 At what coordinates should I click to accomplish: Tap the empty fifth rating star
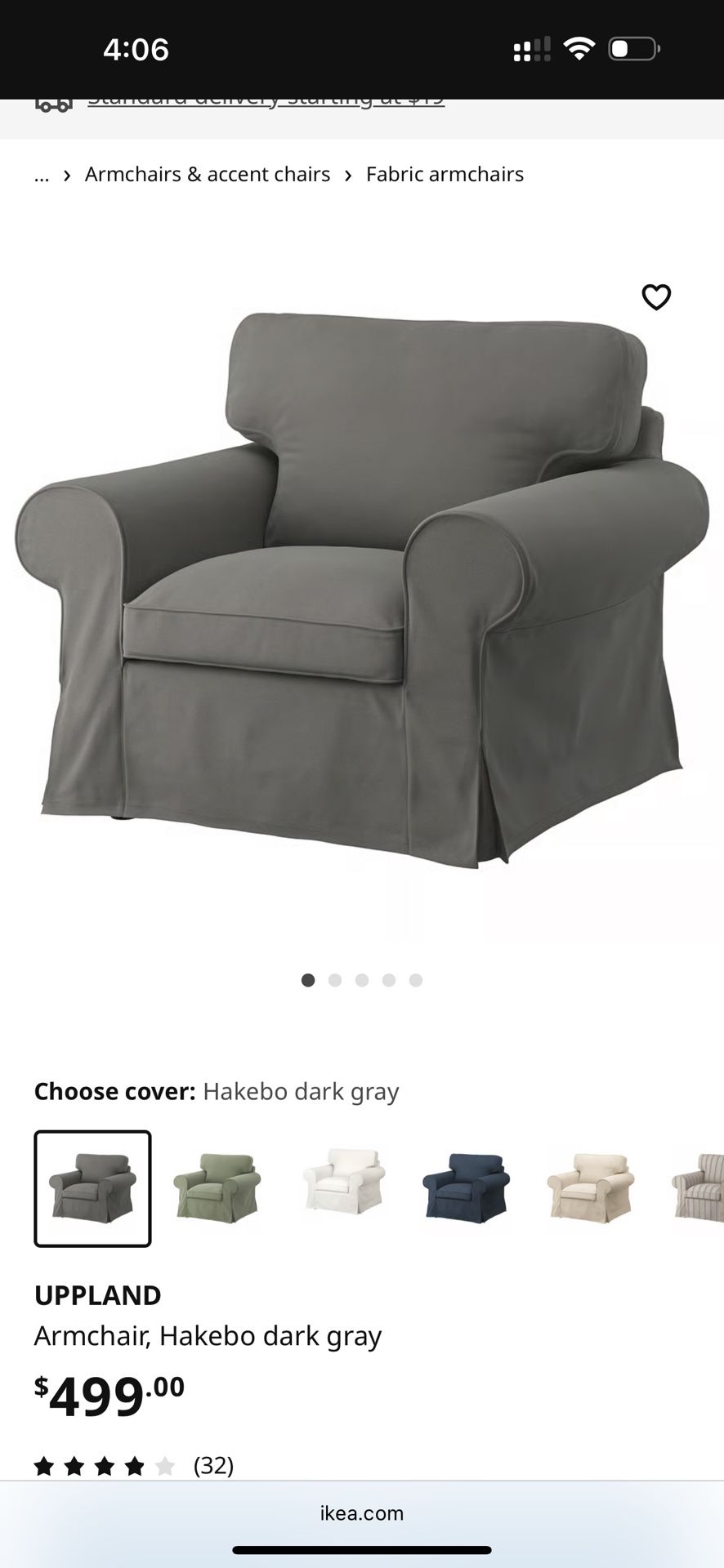[x=167, y=1466]
